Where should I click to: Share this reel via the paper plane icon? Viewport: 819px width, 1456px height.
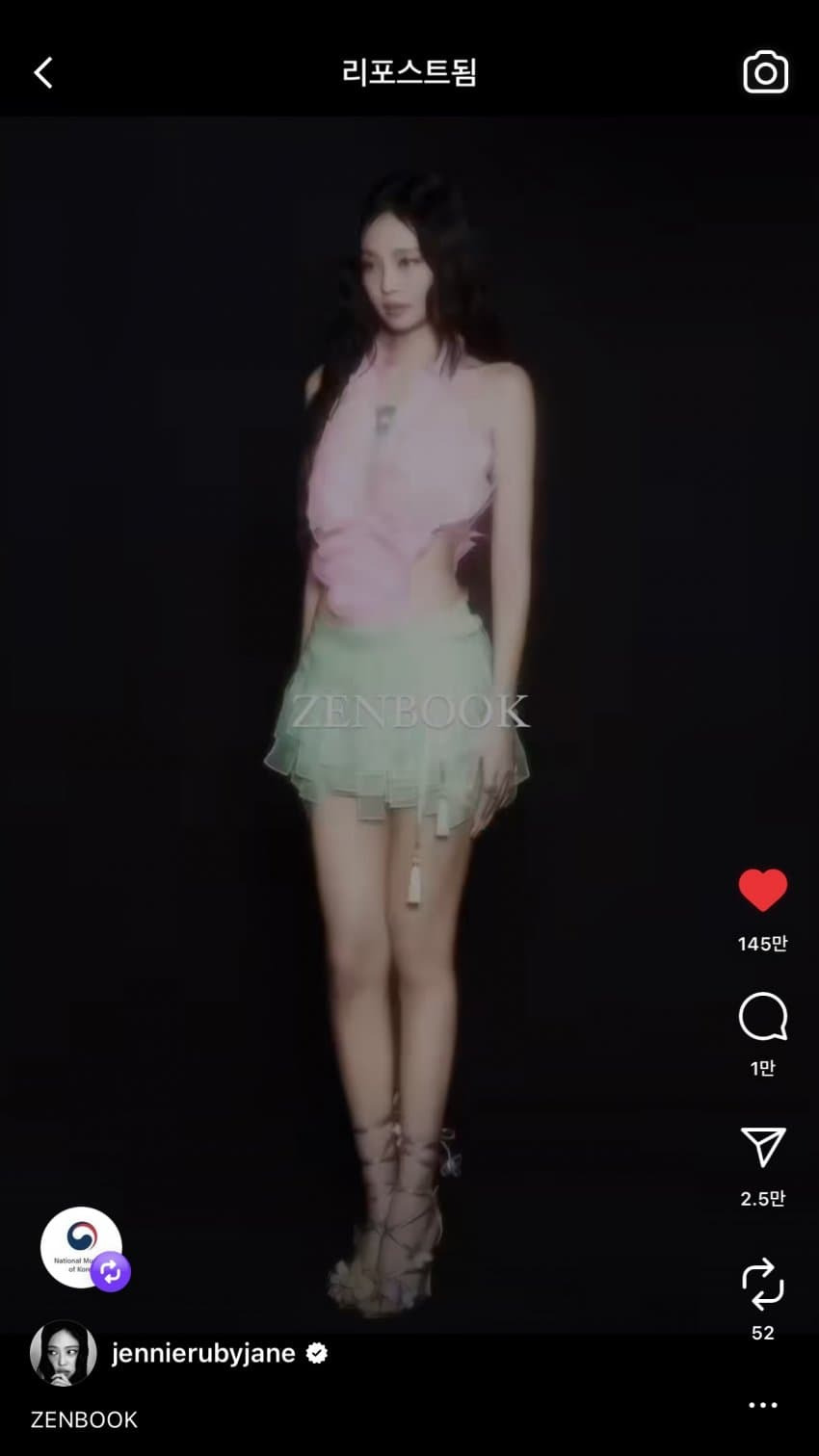click(x=762, y=1147)
